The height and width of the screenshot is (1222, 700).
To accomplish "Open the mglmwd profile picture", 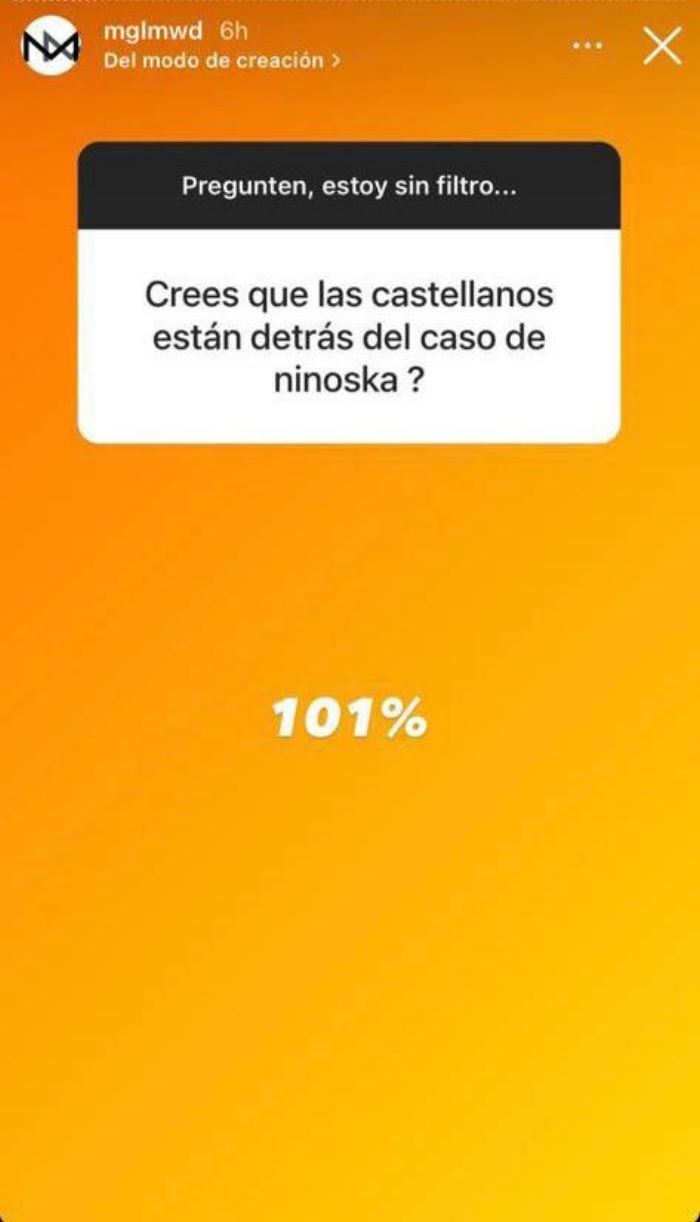I will 50,46.
